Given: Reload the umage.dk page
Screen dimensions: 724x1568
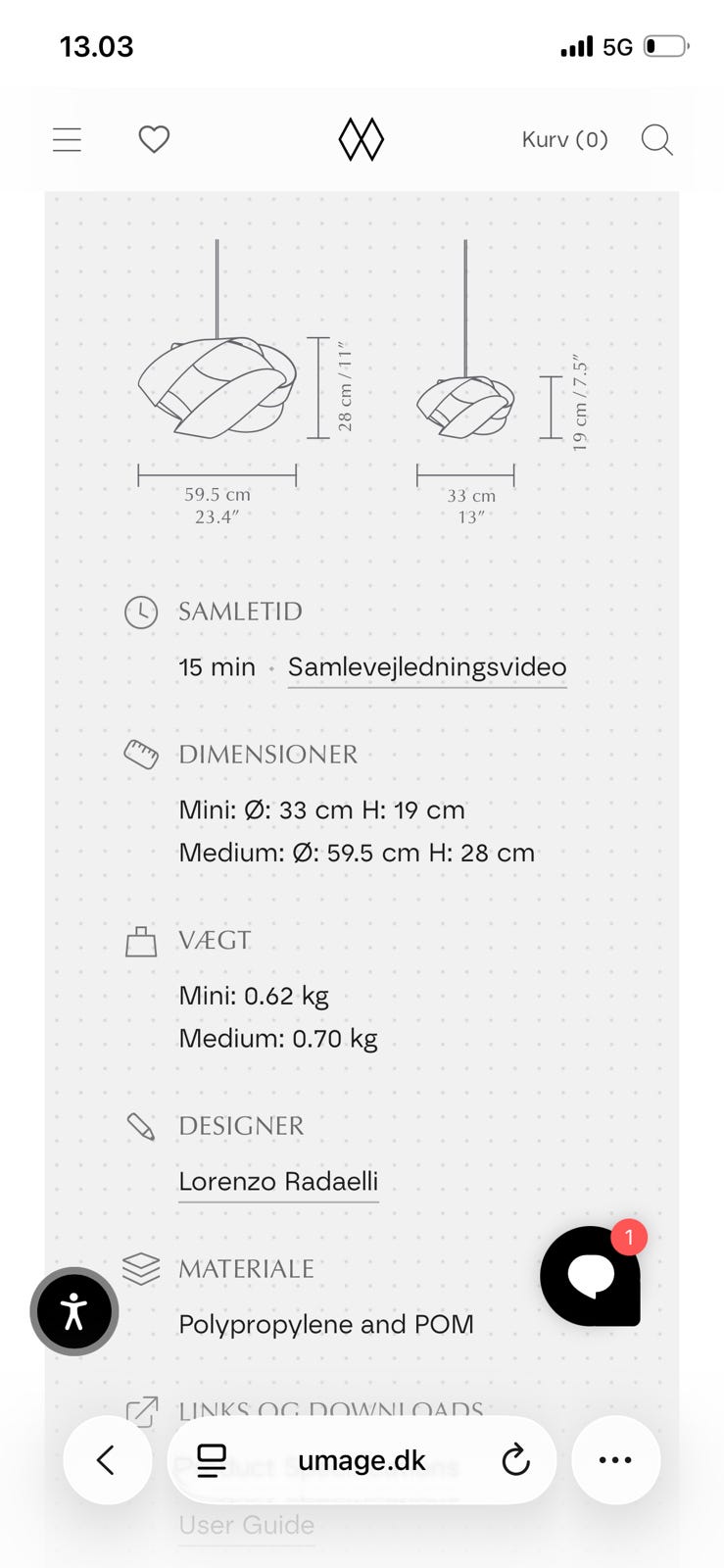Looking at the screenshot, I should (x=515, y=1460).
